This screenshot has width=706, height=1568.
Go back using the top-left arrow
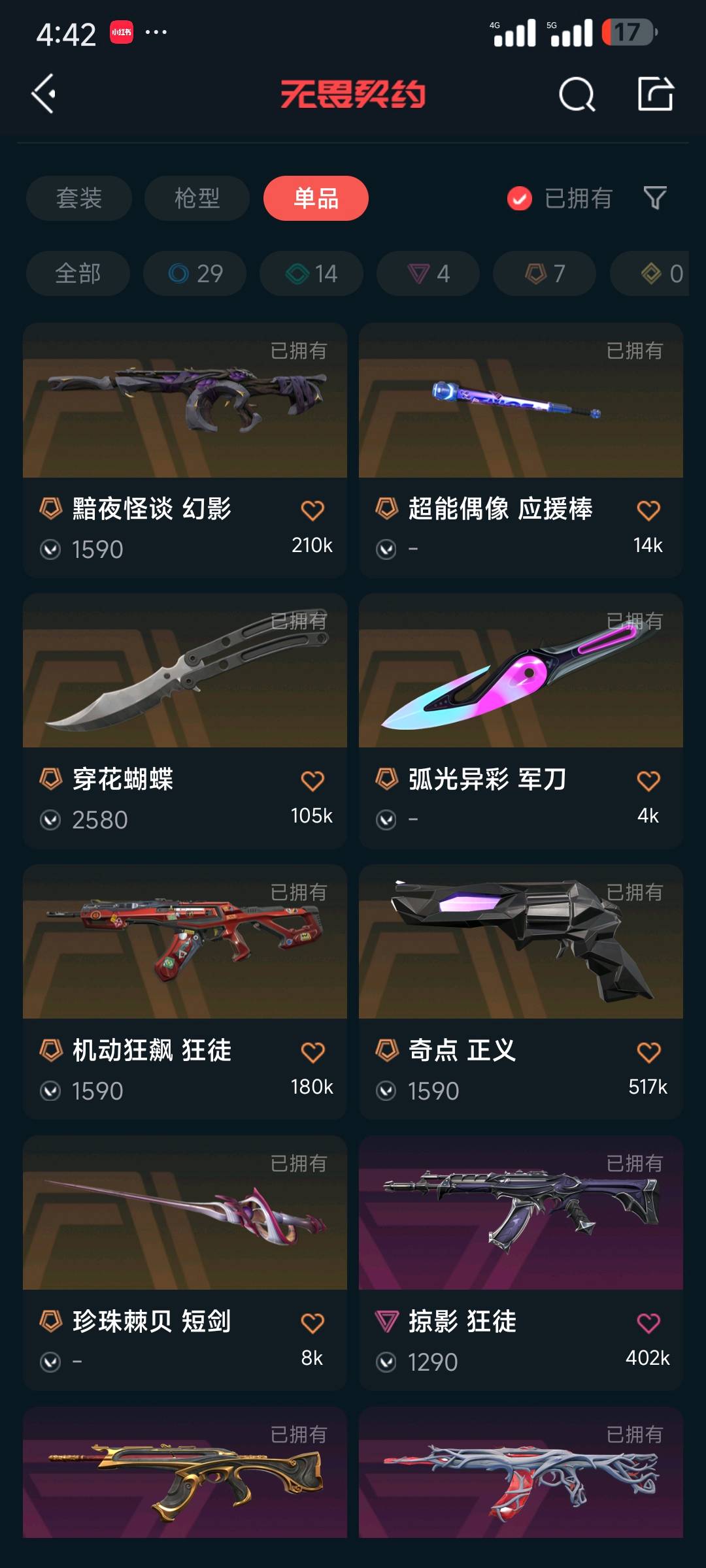click(x=44, y=94)
